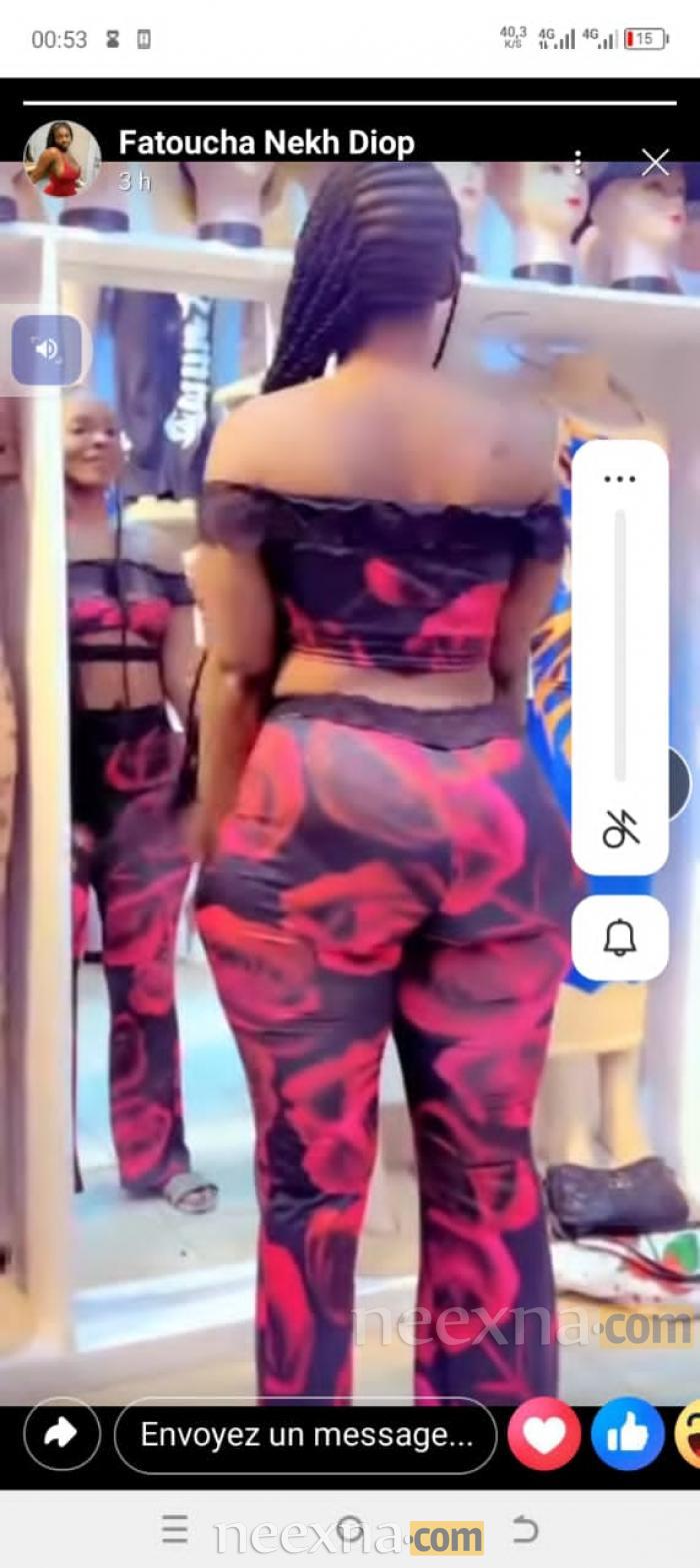Toggle the story sound
The width and height of the screenshot is (700, 1568).
[46, 350]
